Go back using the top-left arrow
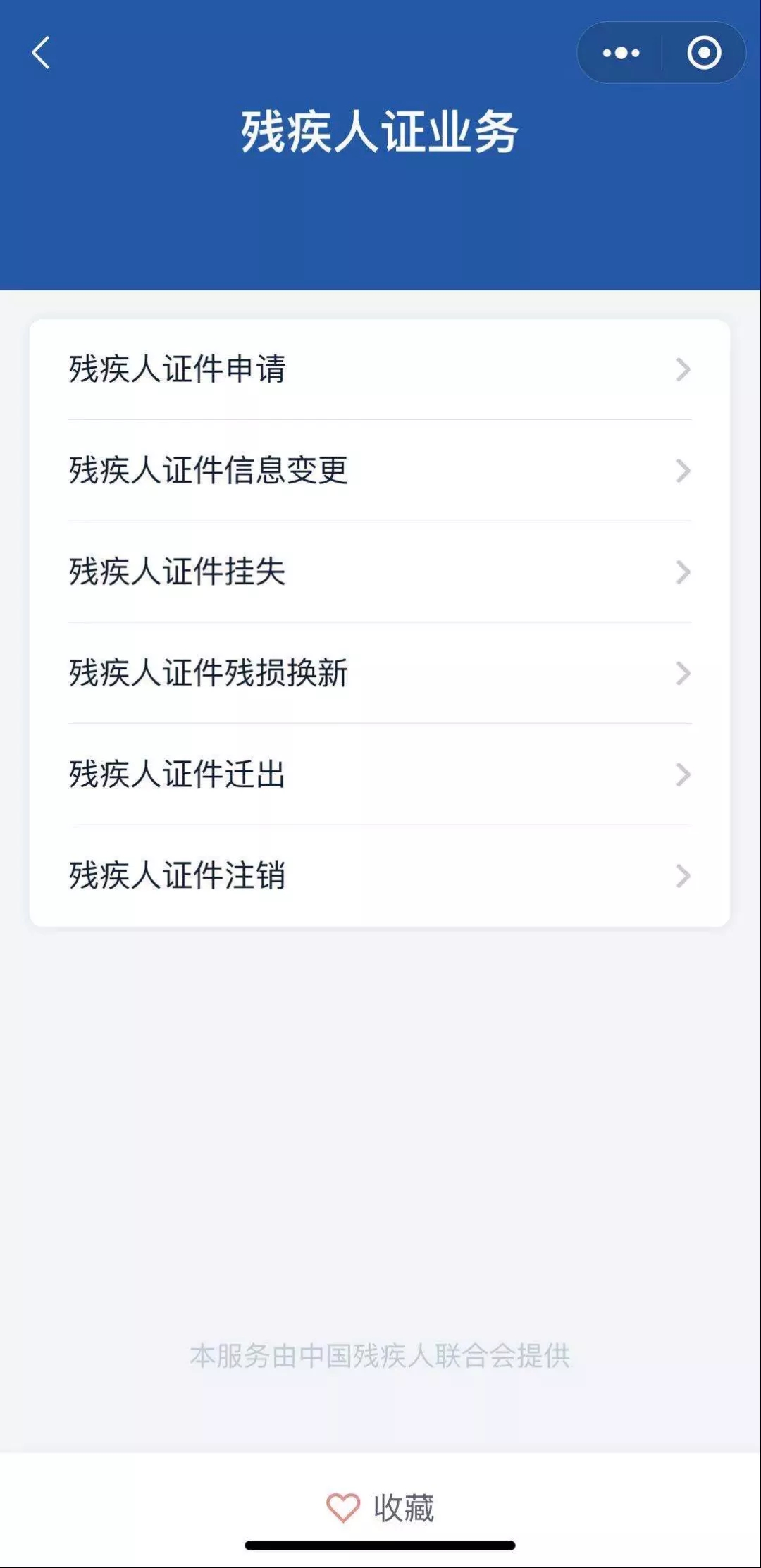The height and width of the screenshot is (1568, 761). (x=41, y=53)
